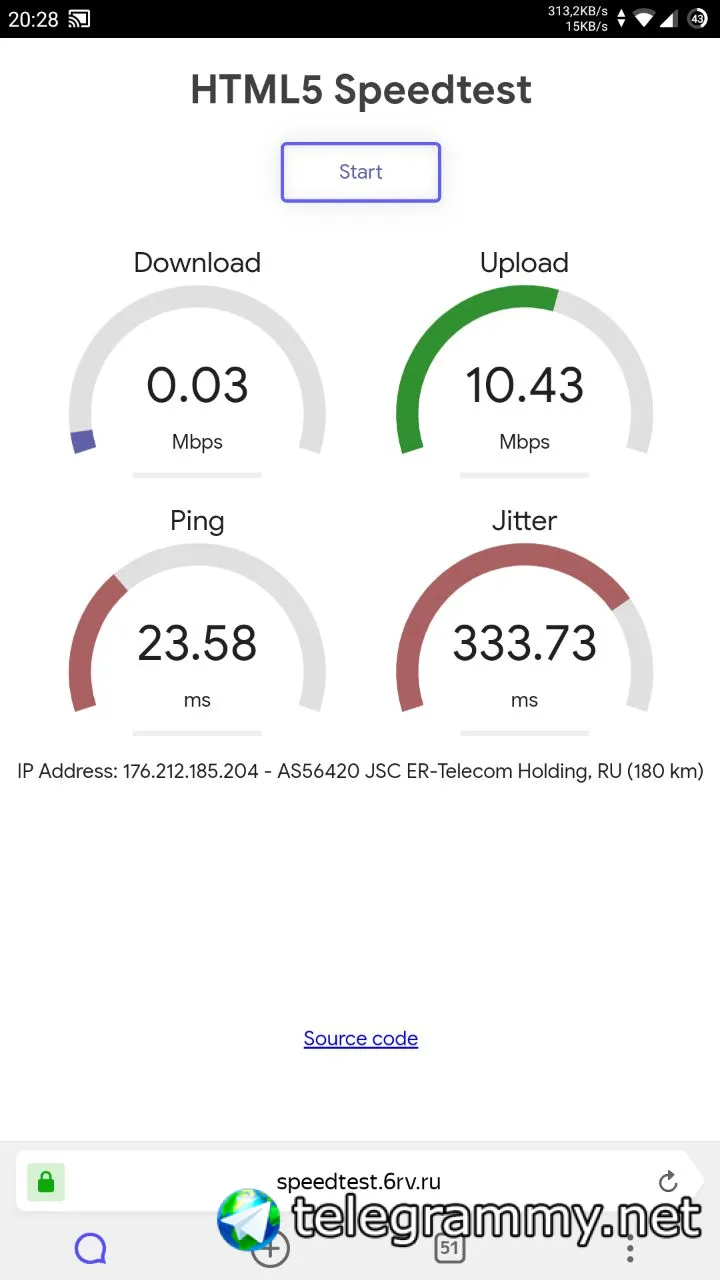Open the tabs switcher showing 51
This screenshot has width=720, height=1280.
[449, 1247]
